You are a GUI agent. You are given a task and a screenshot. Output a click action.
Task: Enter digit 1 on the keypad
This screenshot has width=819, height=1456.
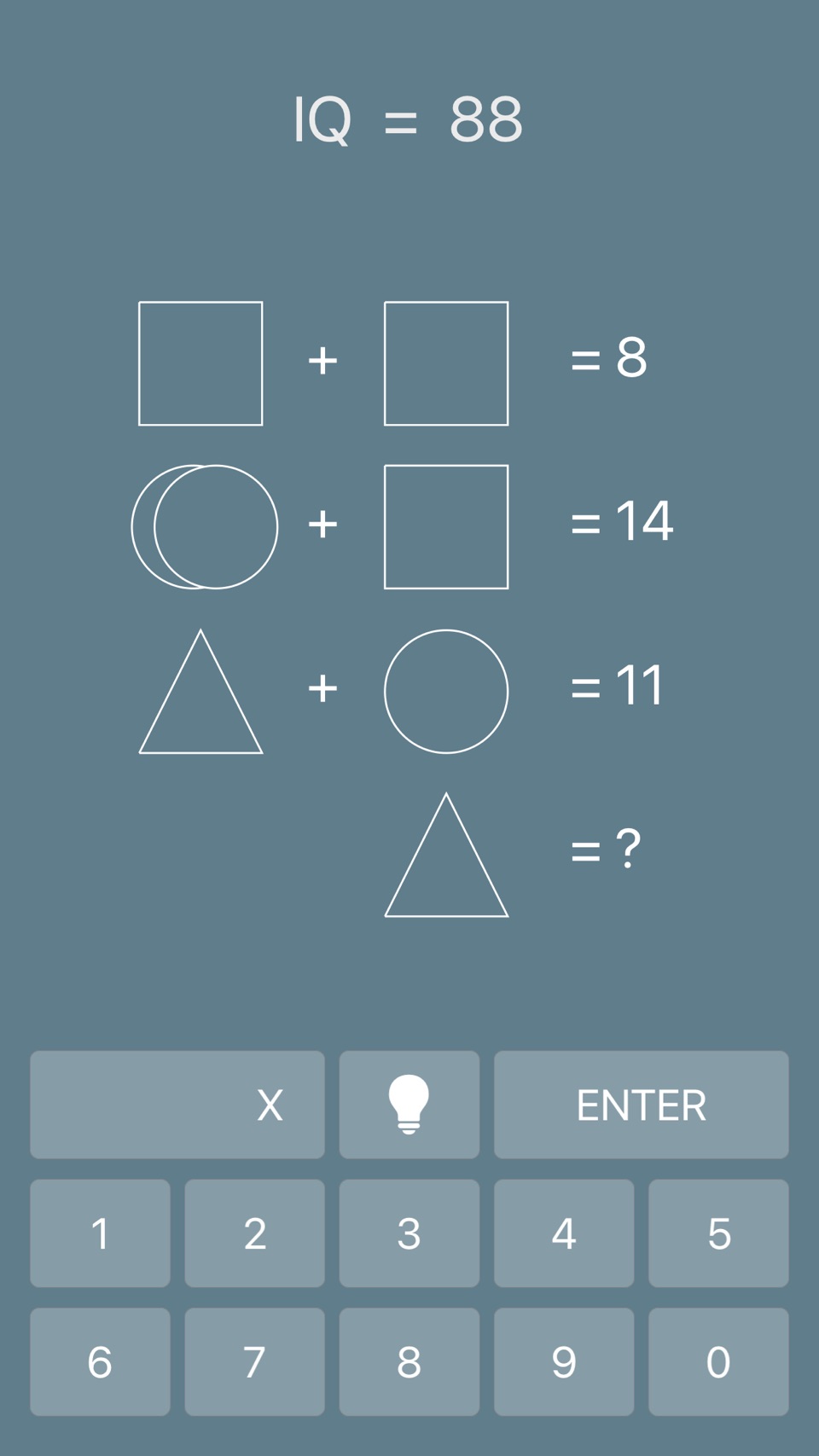pyautogui.click(x=100, y=1233)
